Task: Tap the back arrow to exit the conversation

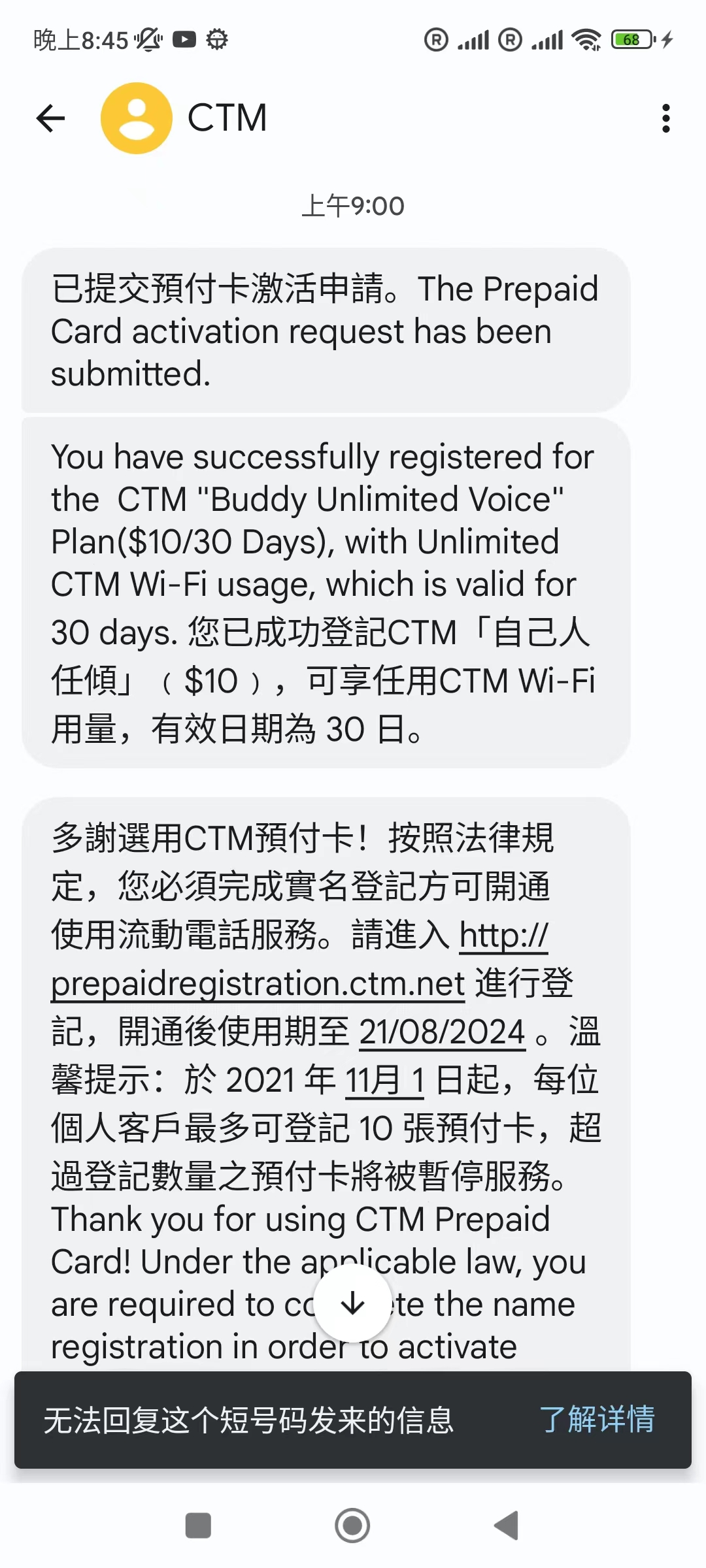Action: click(x=50, y=118)
